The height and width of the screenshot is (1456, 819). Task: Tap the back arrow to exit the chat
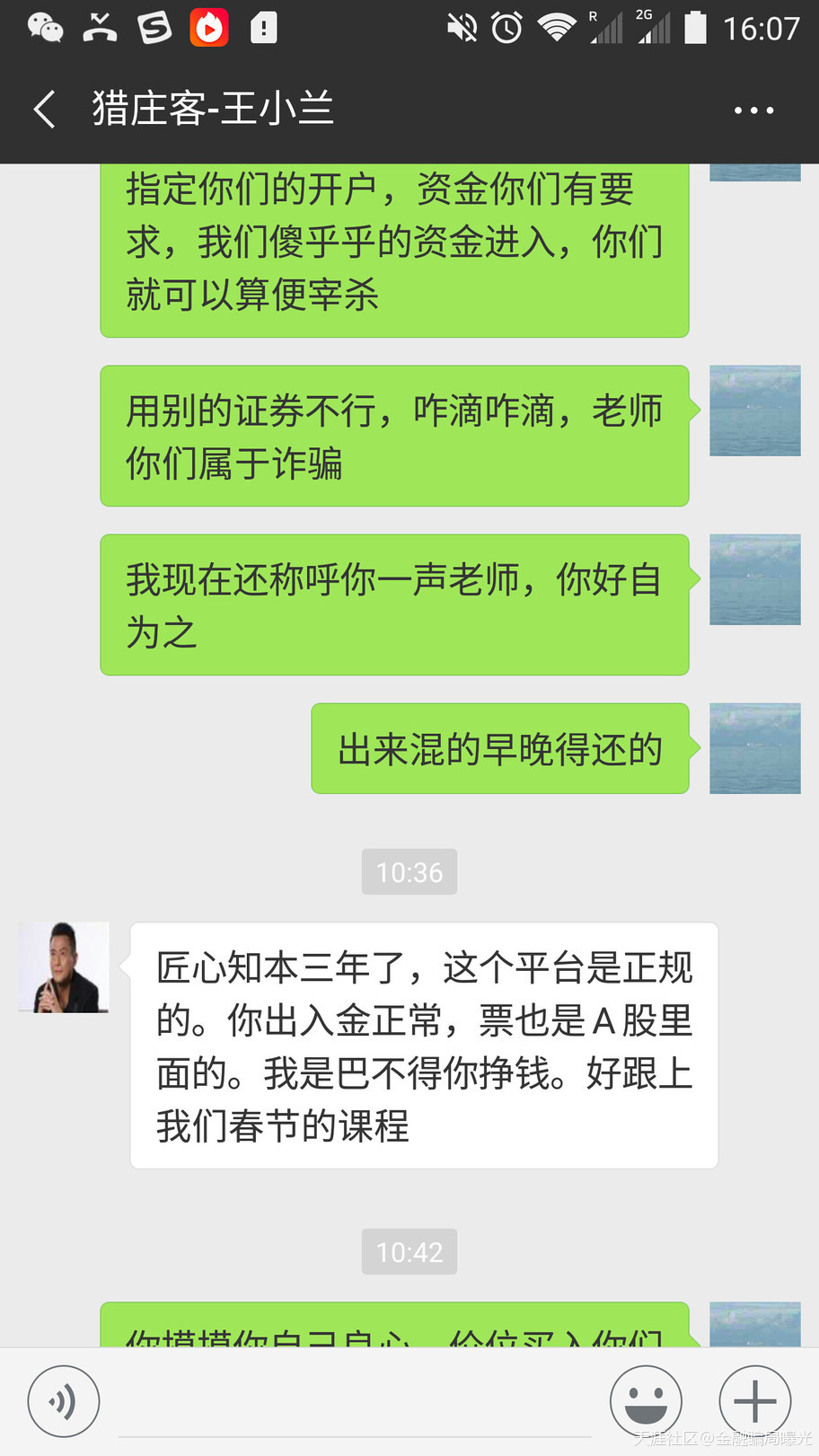coord(43,108)
